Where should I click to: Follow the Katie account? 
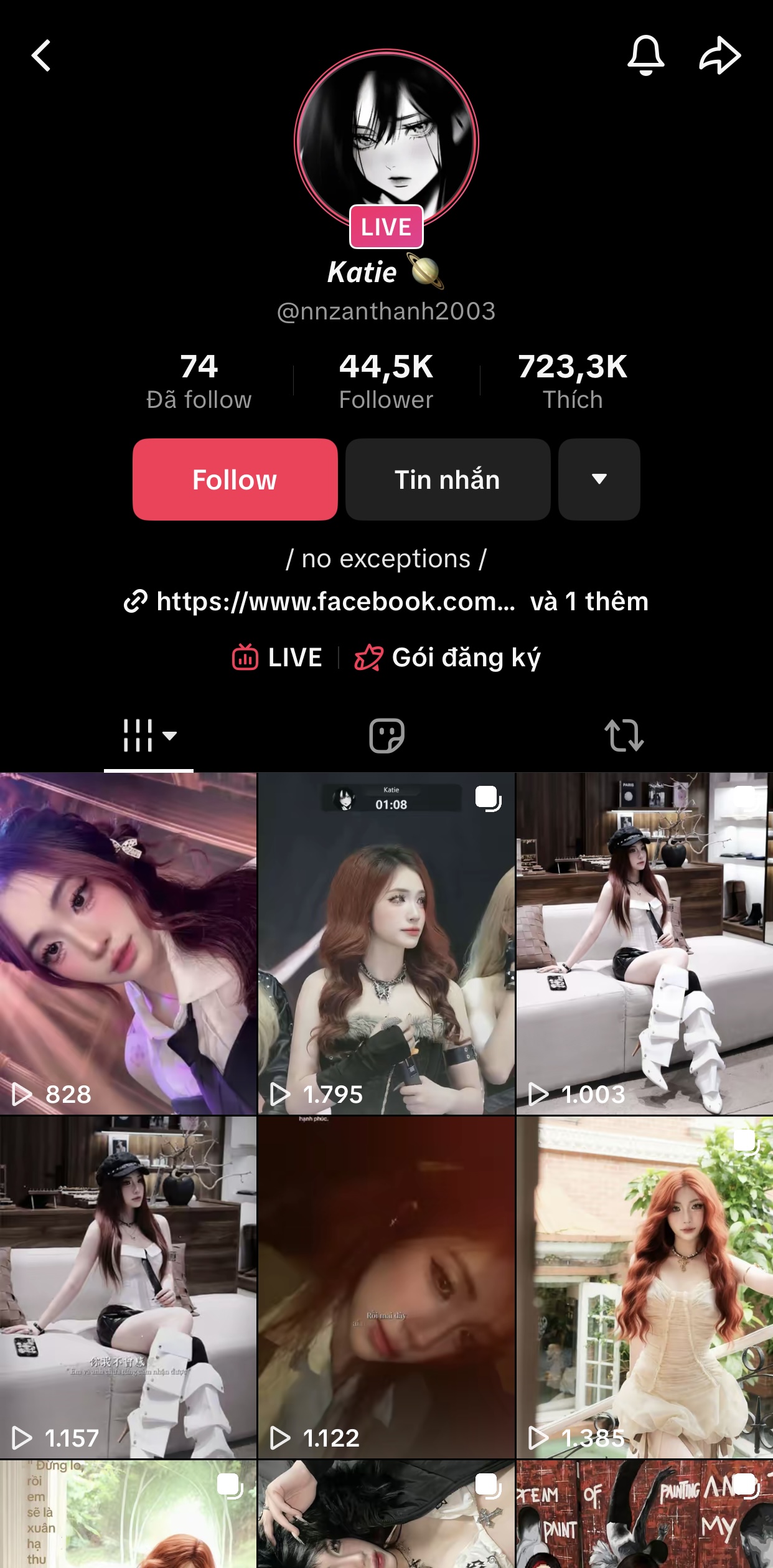coord(235,479)
